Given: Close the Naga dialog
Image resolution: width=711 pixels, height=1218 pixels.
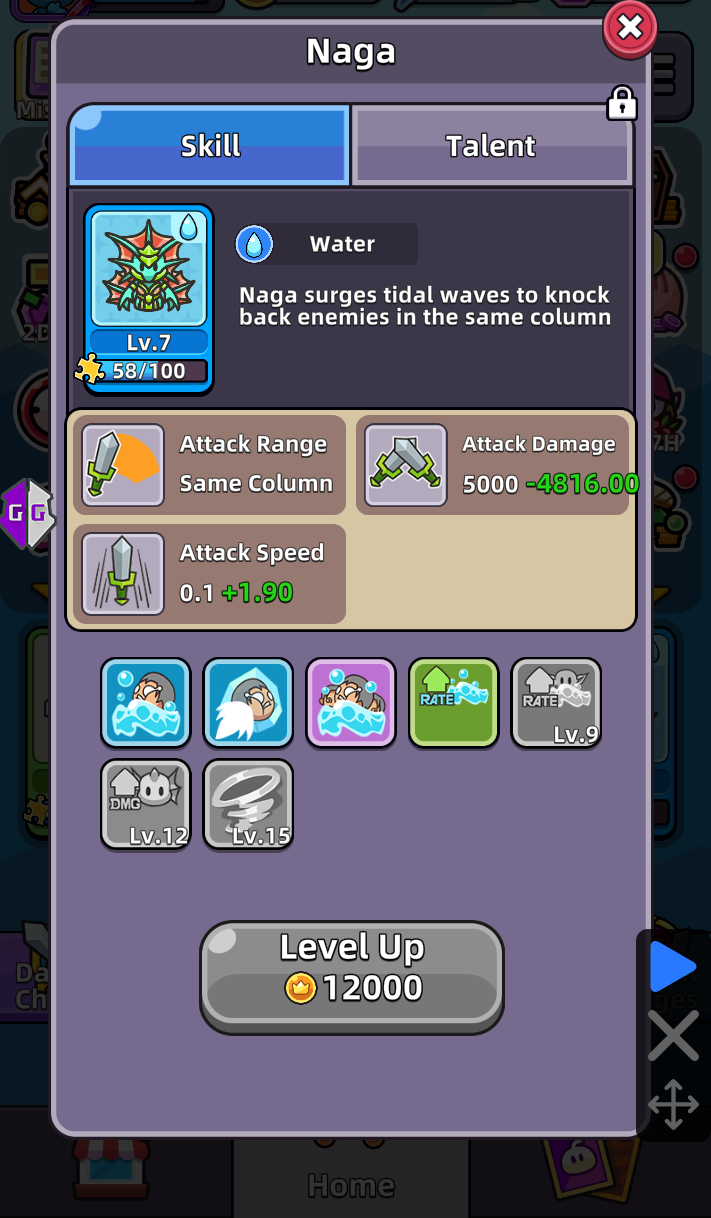Looking at the screenshot, I should click(x=629, y=28).
